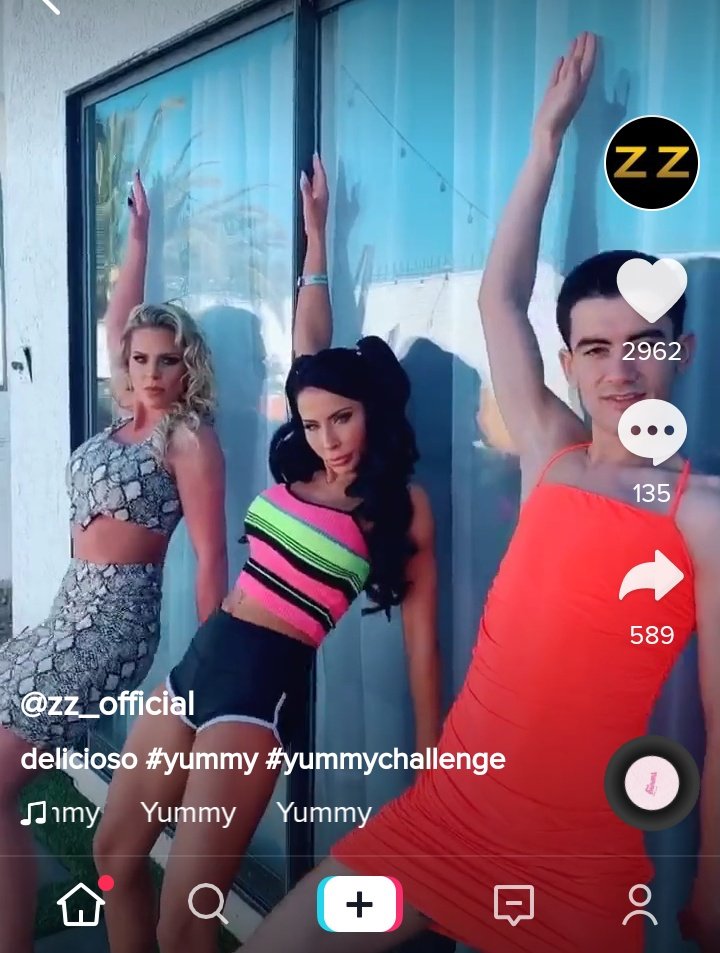
Task: Open the @zz_official username link
Action: point(107,703)
